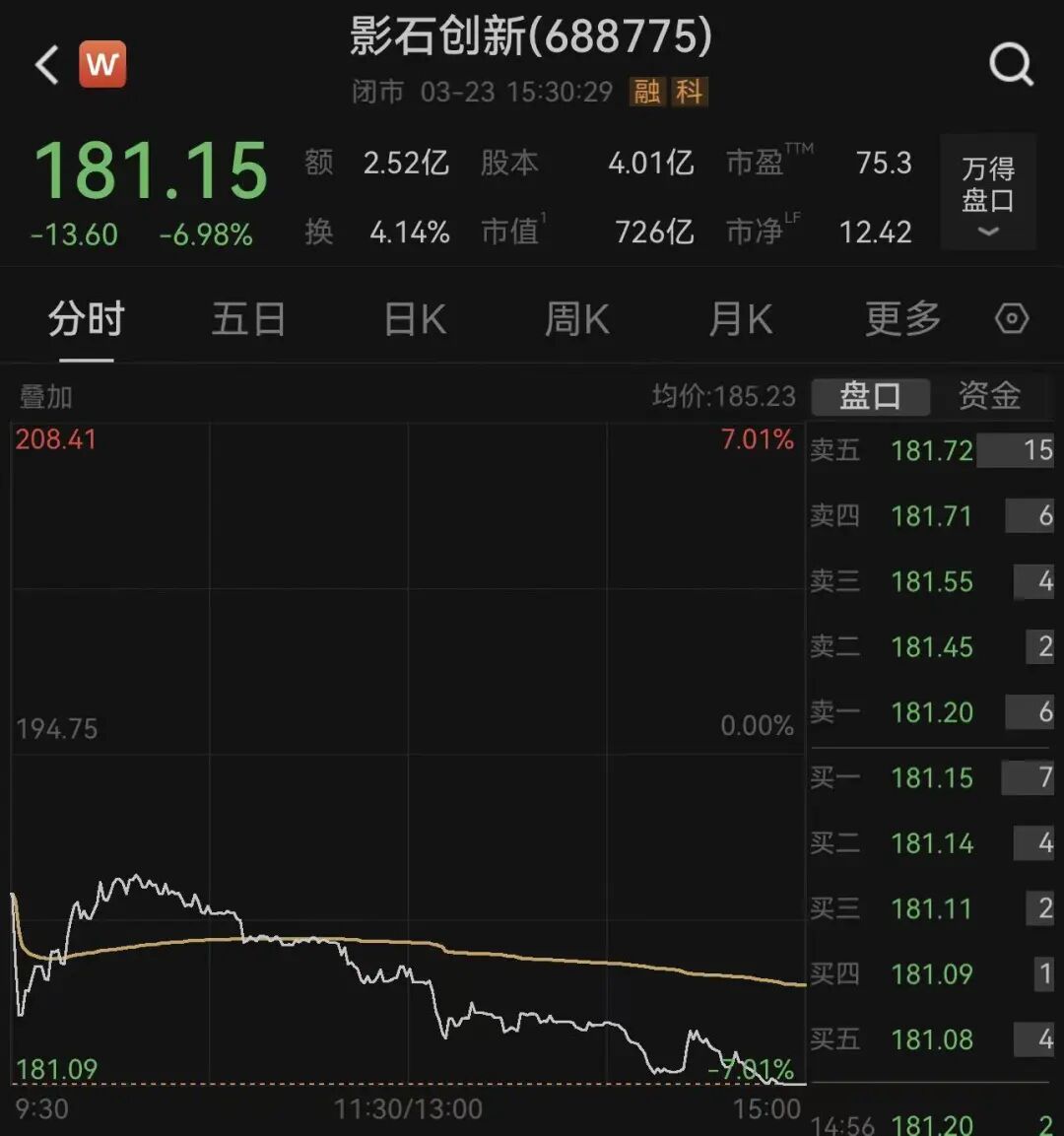View the 月K chart tab
Viewport: 1064px width, 1136px height.
click(740, 319)
